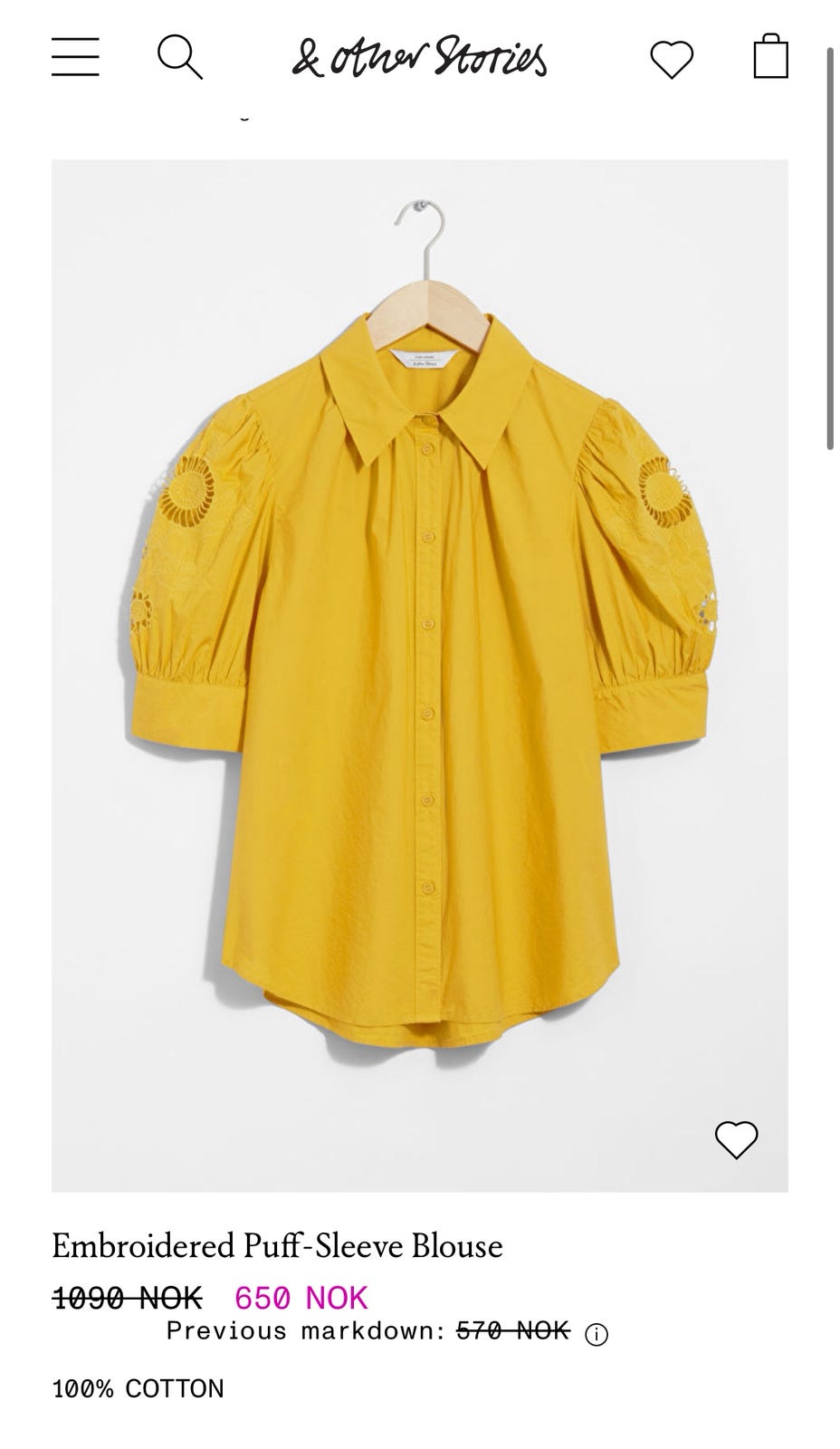The image size is (840, 1449).
Task: Go to & Other Stories home page
Action: click(x=419, y=58)
